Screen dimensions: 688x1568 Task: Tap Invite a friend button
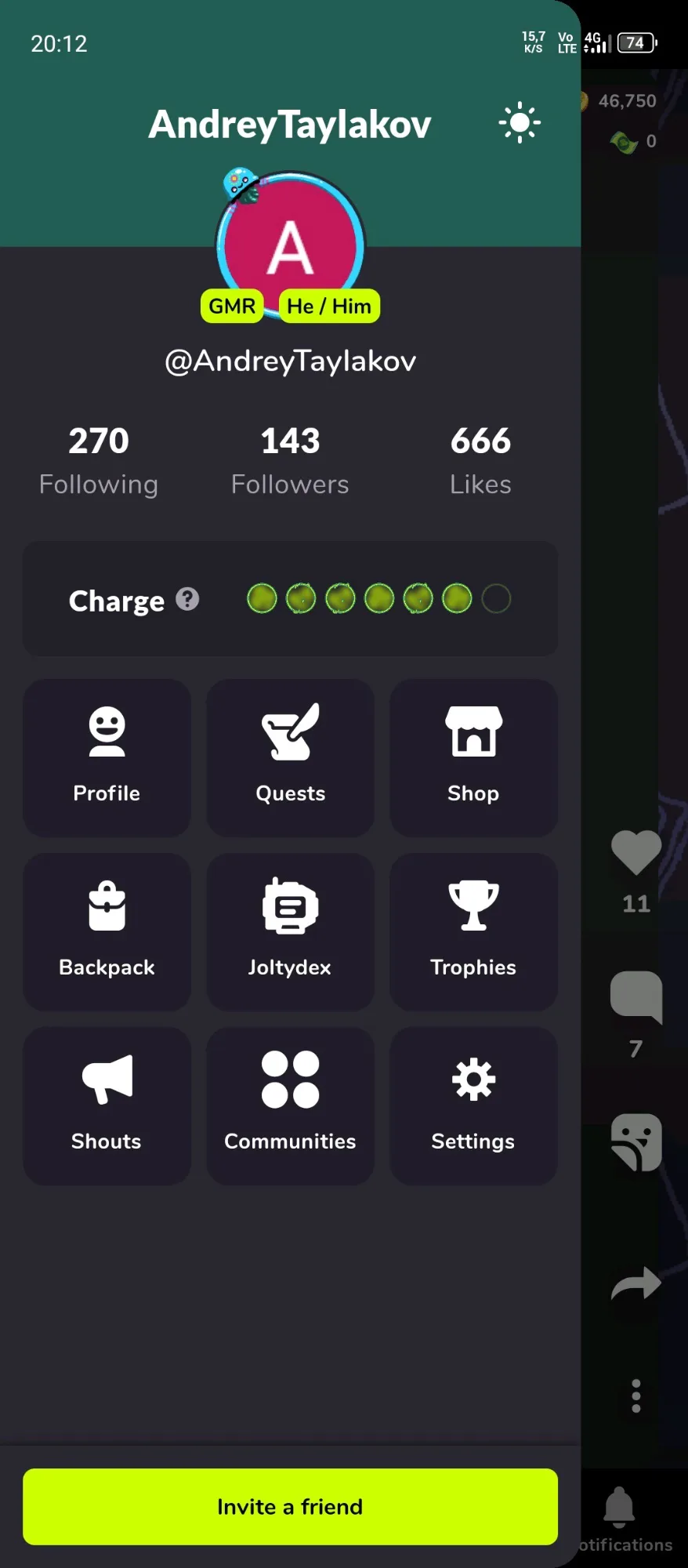click(x=290, y=1506)
